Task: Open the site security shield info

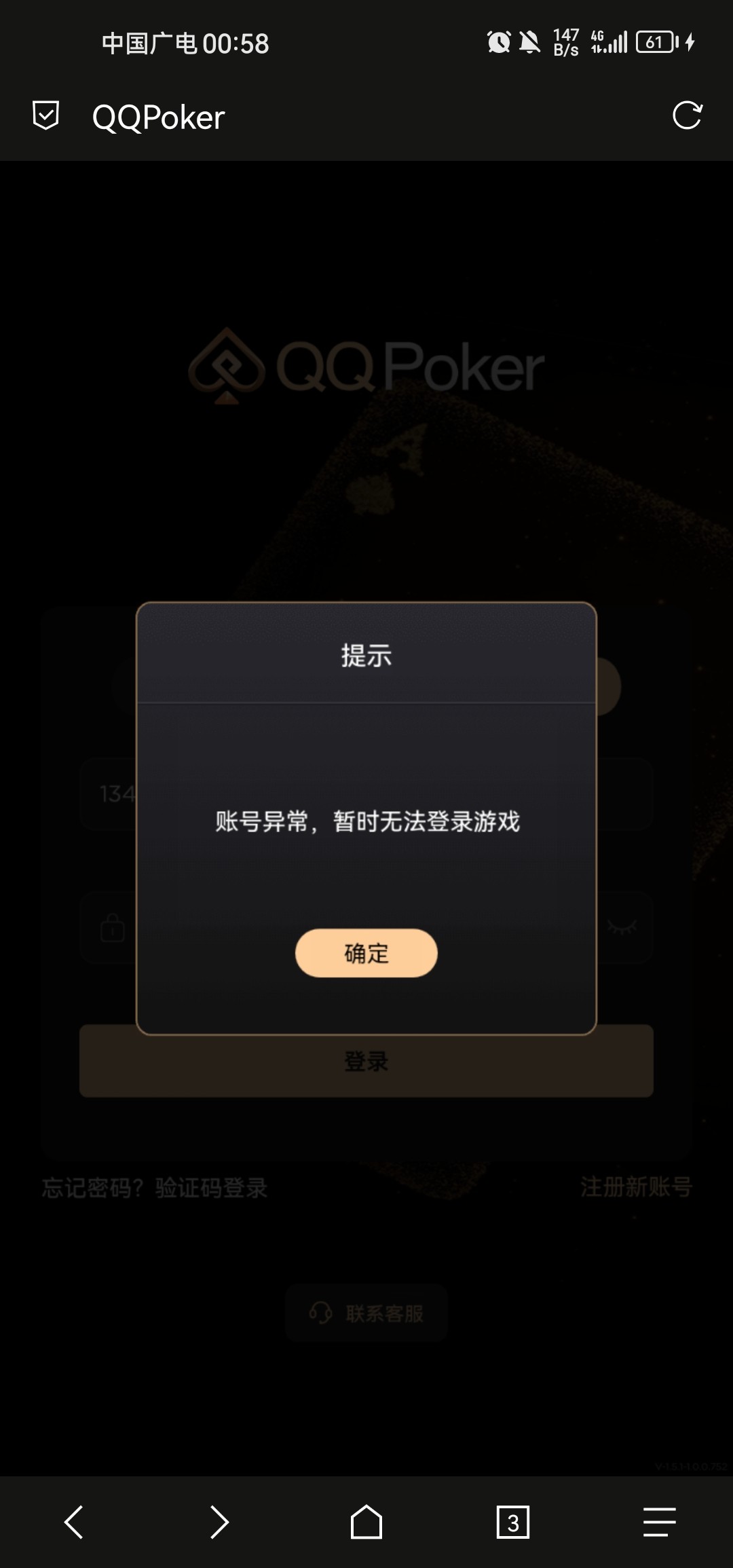Action: coord(46,115)
